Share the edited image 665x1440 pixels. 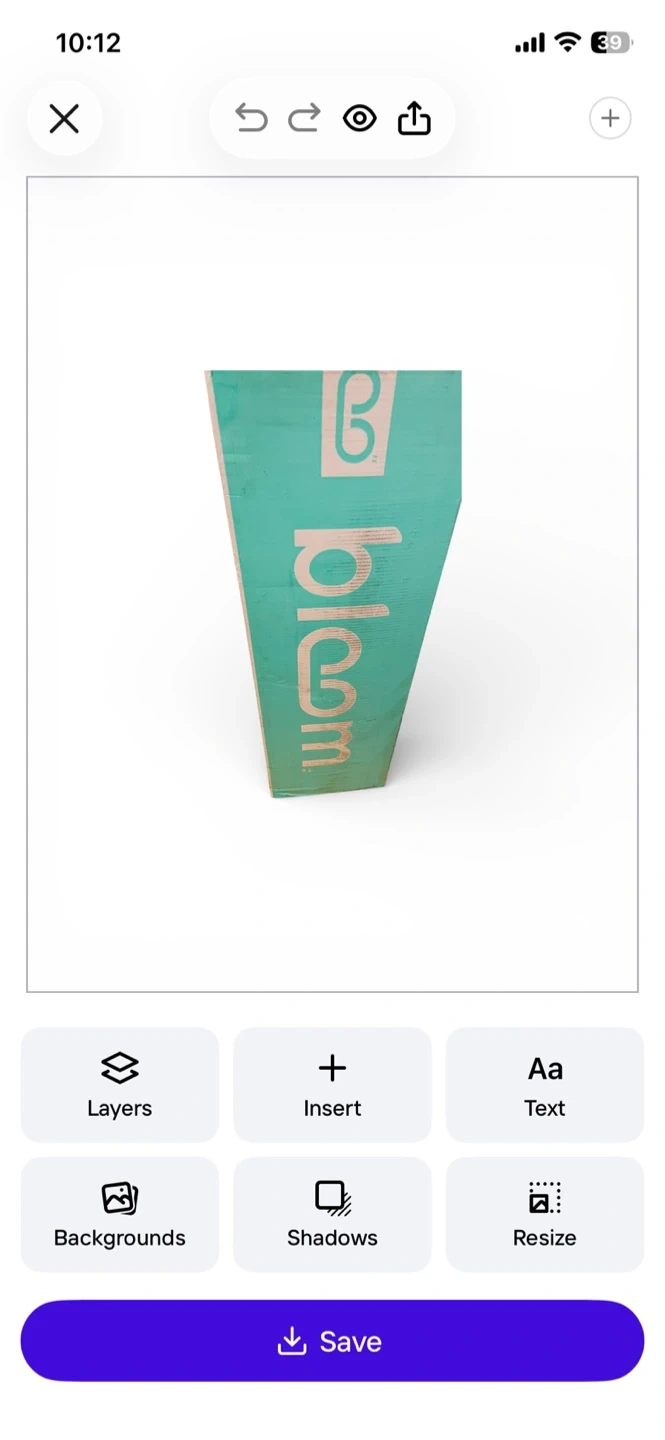tap(414, 119)
